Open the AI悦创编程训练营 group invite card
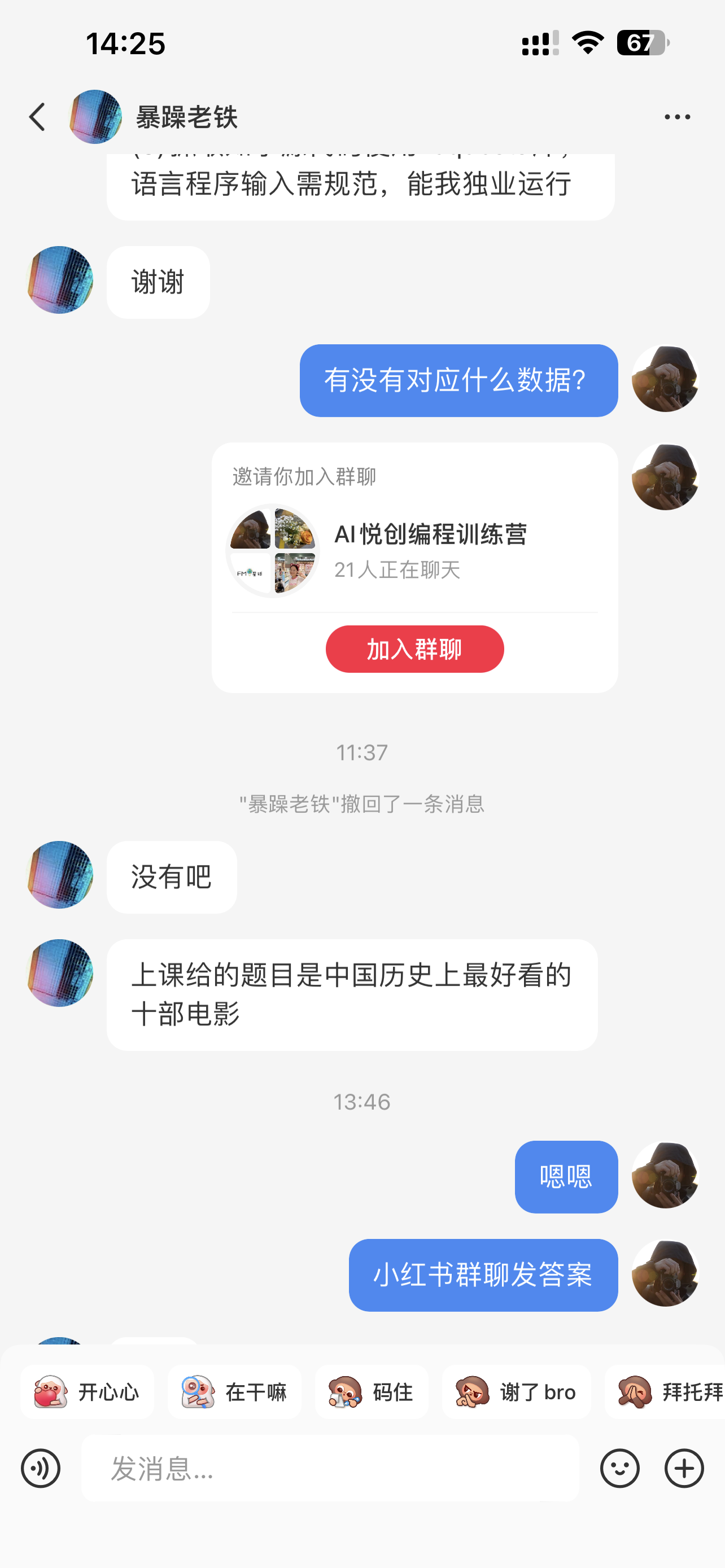Image resolution: width=725 pixels, height=1568 pixels. tap(414, 567)
